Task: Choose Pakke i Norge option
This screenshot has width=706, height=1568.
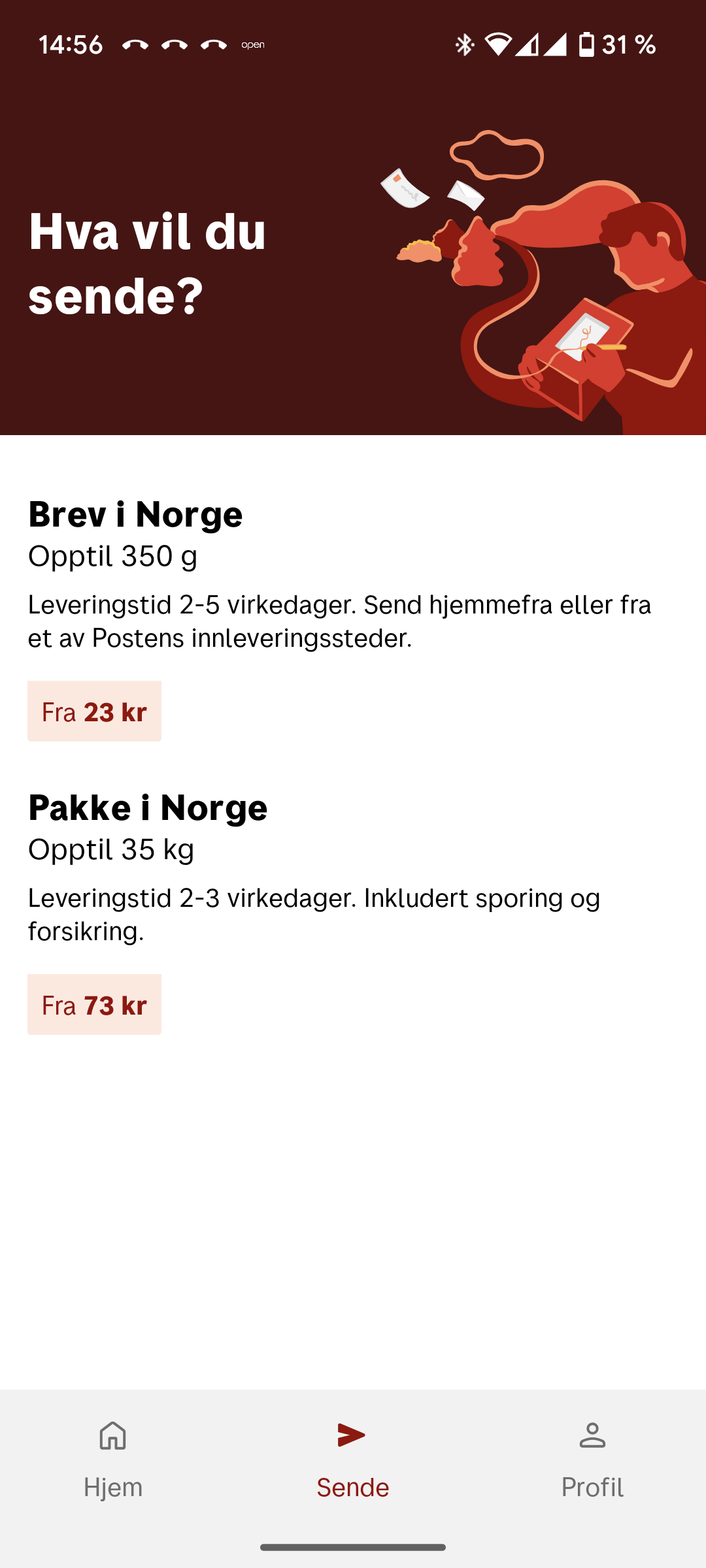Action: (148, 808)
